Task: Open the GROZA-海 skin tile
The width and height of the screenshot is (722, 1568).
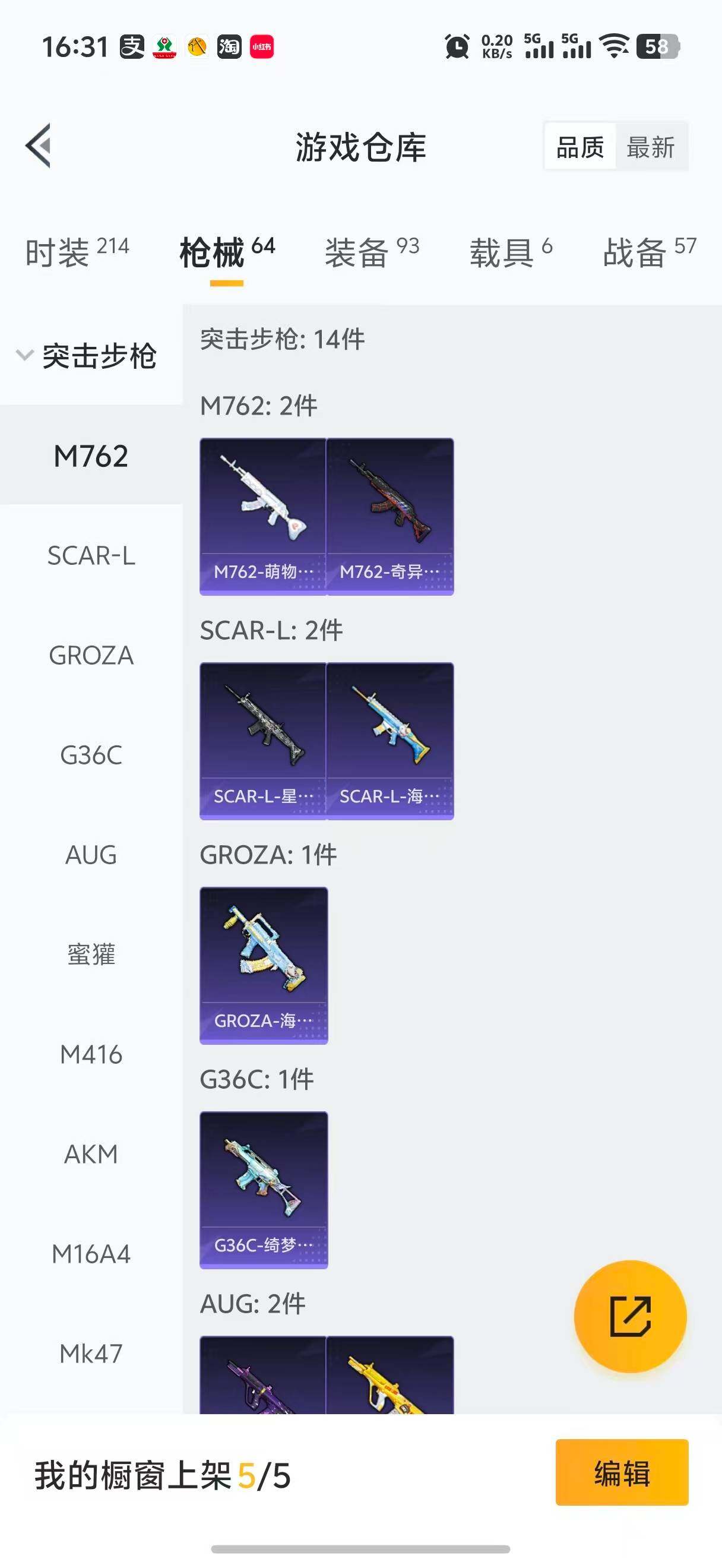Action: (x=264, y=965)
